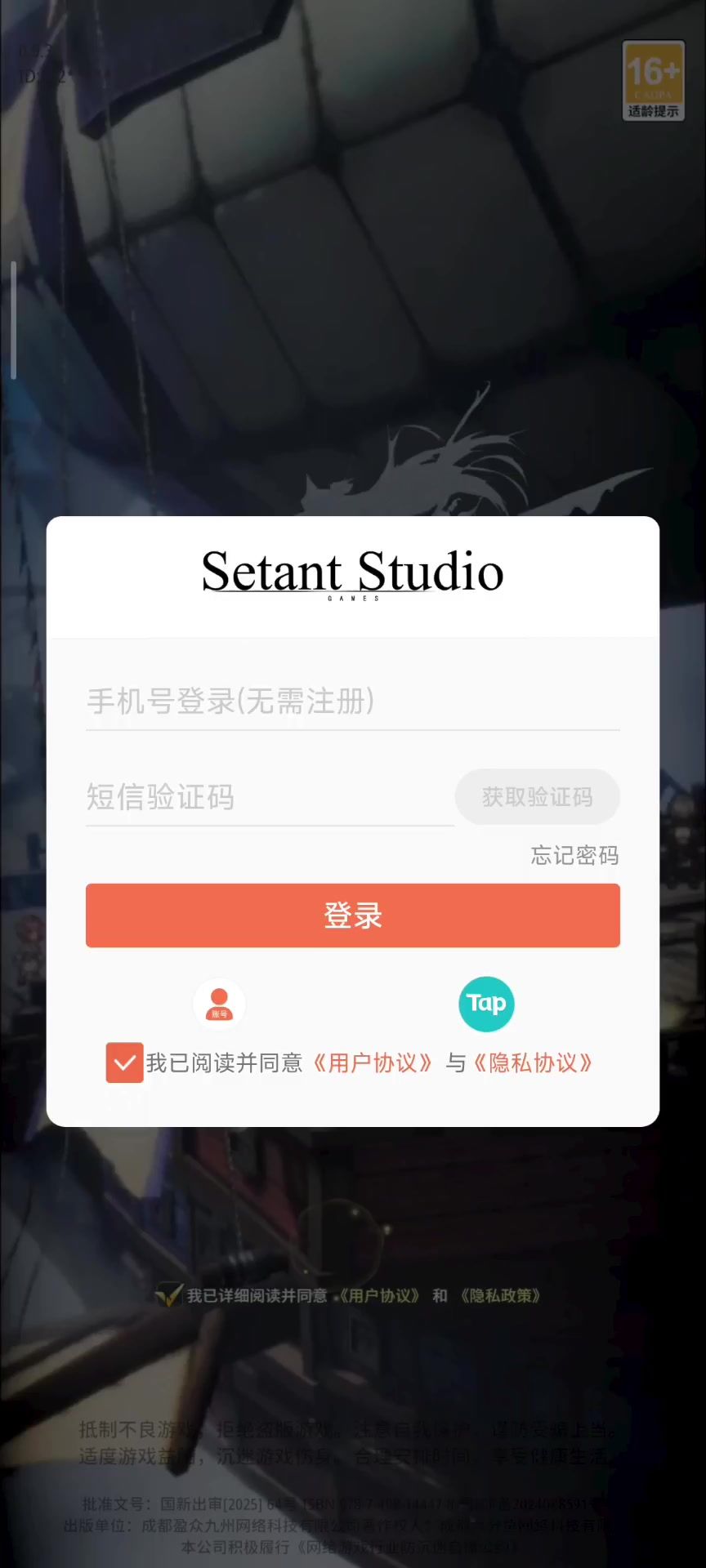Tap the orange 登录 login button

click(352, 915)
